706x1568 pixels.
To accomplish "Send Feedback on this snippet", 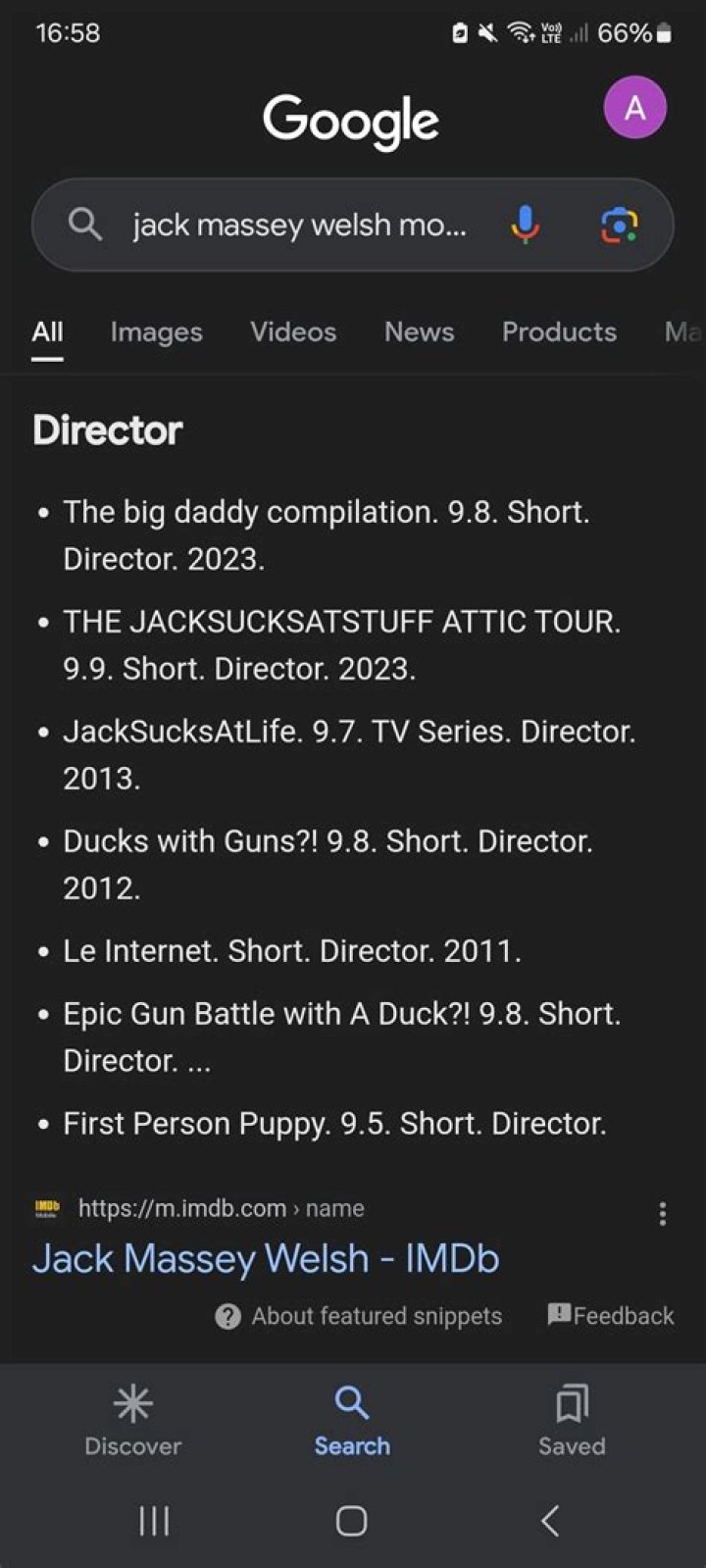I will tap(611, 1316).
